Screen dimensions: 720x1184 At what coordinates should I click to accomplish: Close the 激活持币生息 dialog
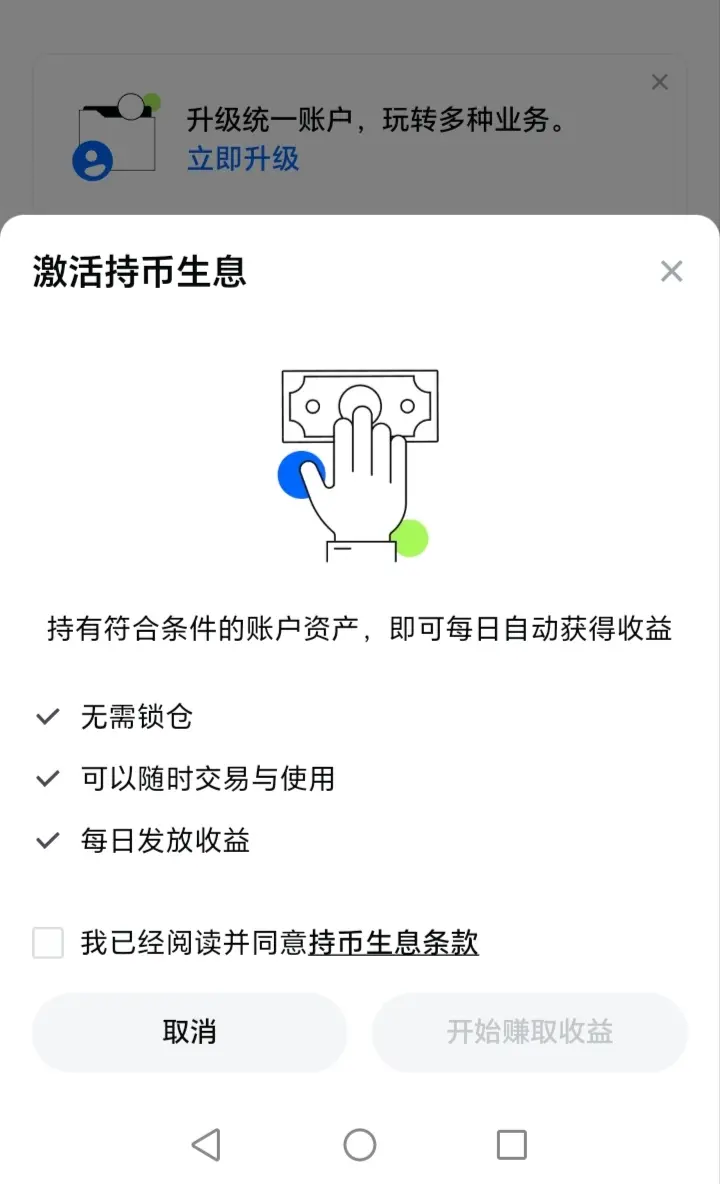pos(671,271)
